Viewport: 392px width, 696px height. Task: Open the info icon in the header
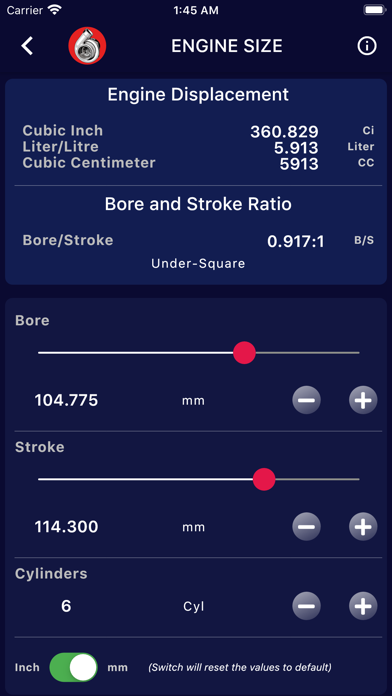367,46
